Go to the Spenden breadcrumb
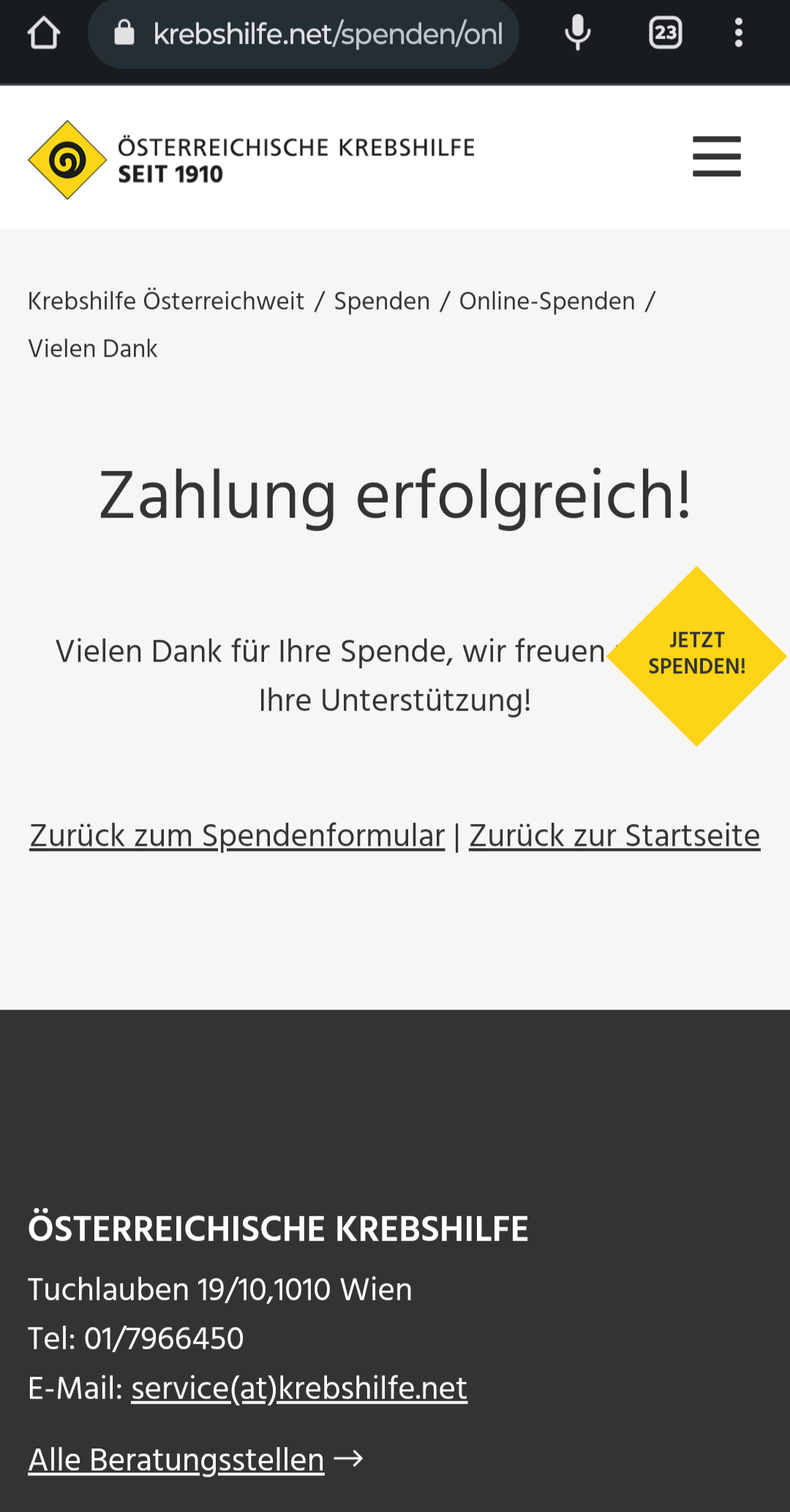790x1512 pixels. pyautogui.click(x=382, y=301)
